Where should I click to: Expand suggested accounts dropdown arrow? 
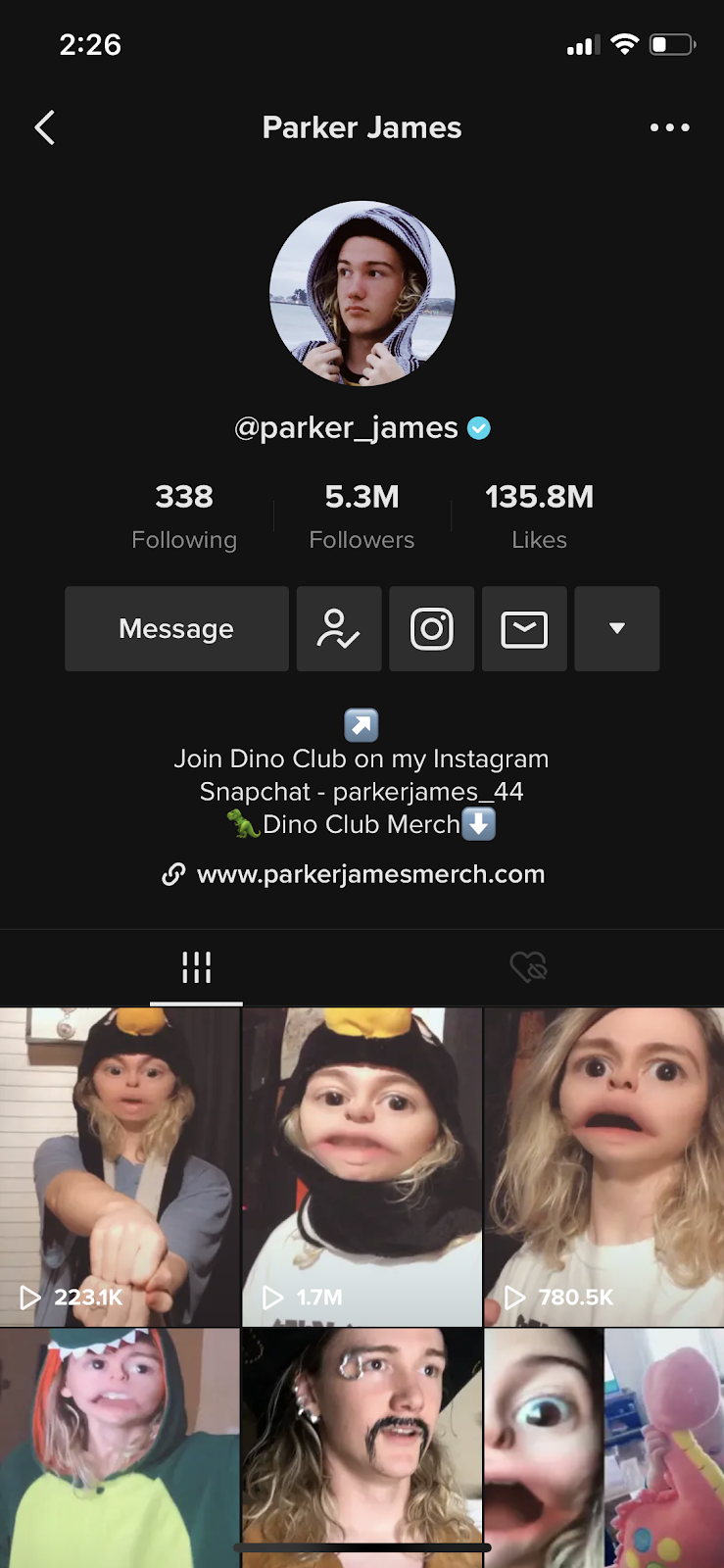point(617,629)
